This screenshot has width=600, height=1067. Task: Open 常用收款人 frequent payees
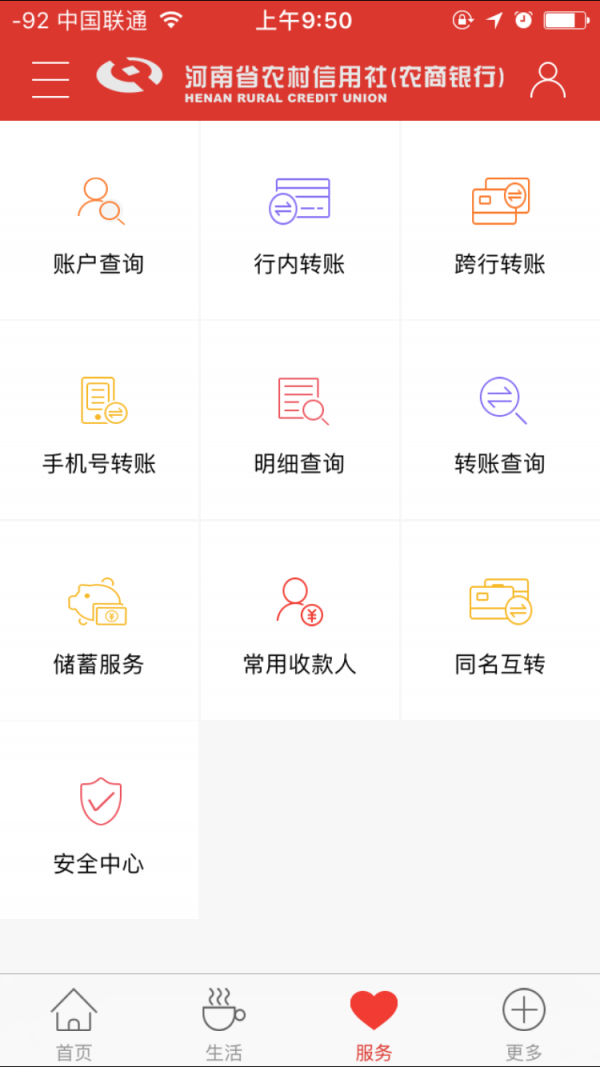click(x=299, y=621)
